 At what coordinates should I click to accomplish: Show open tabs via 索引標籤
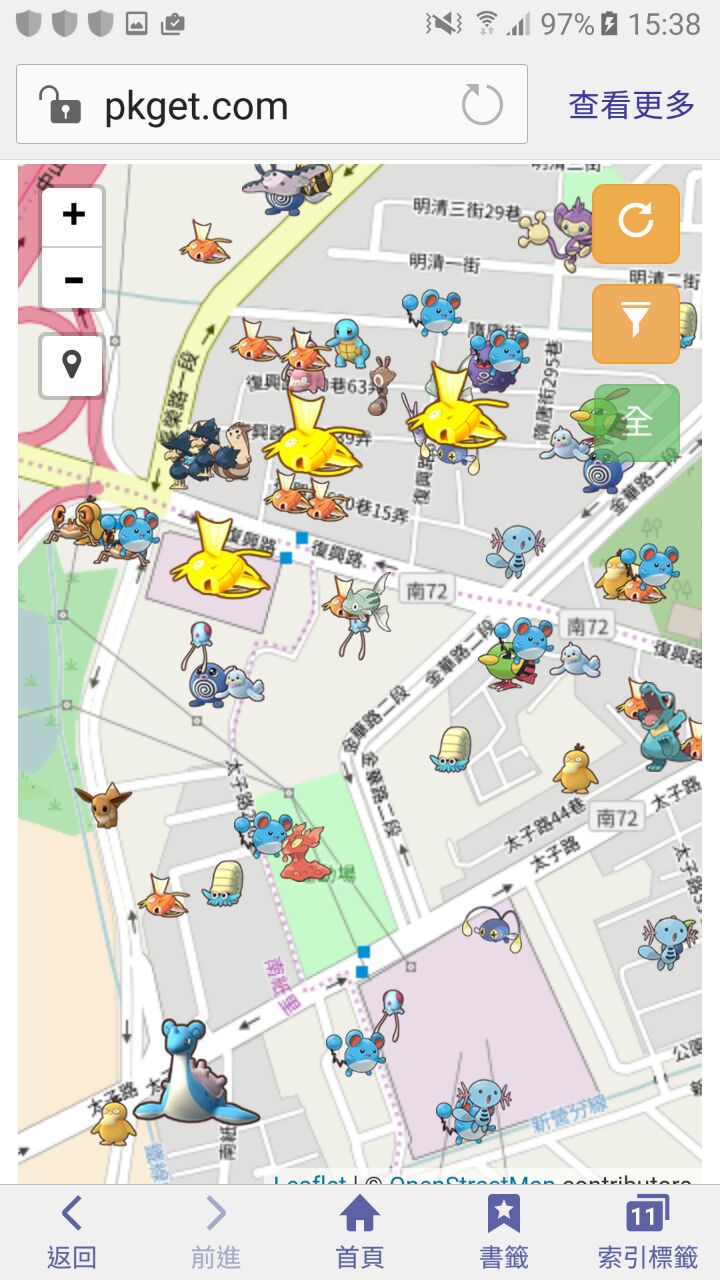tap(647, 1232)
